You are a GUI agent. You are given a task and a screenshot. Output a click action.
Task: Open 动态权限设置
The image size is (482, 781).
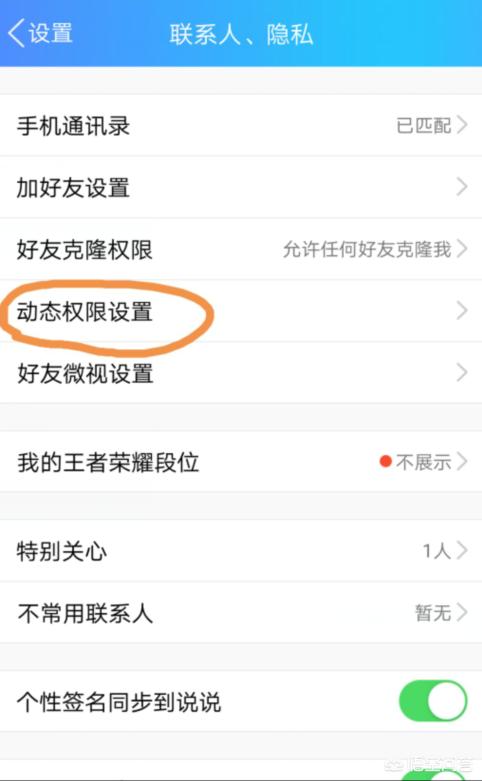pos(241,311)
